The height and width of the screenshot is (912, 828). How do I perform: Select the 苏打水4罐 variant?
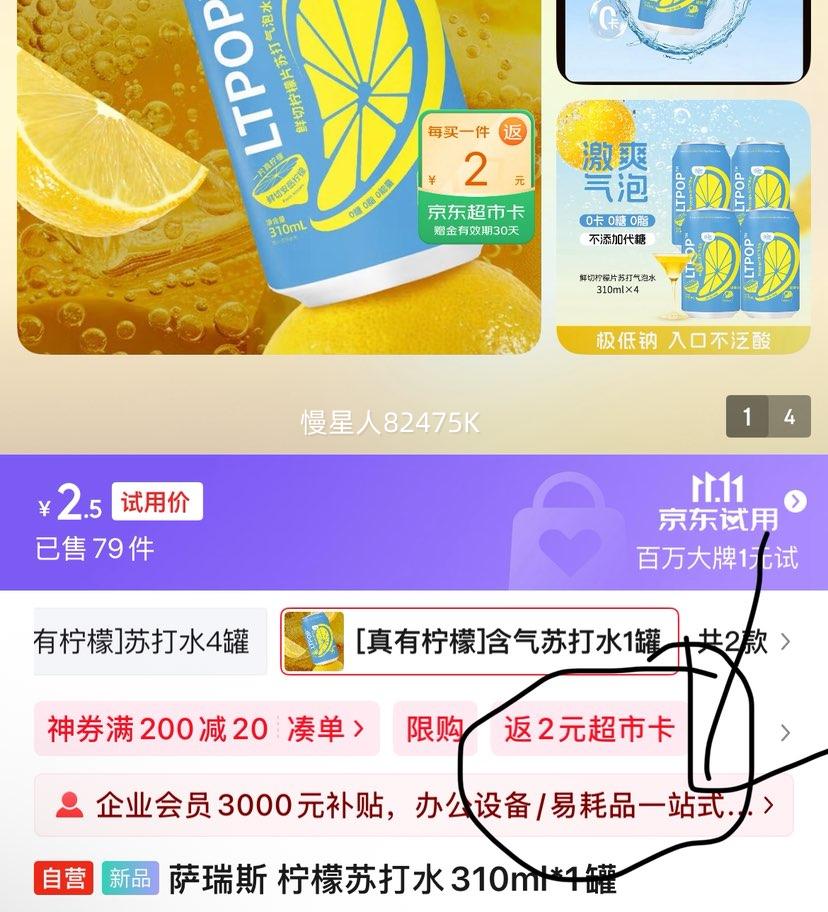coord(150,641)
